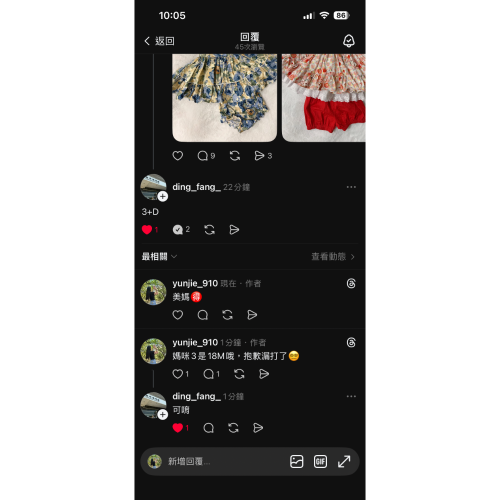Open the overflow menu on the 3+D reply
Screen dimensions: 500x500
pos(351,187)
